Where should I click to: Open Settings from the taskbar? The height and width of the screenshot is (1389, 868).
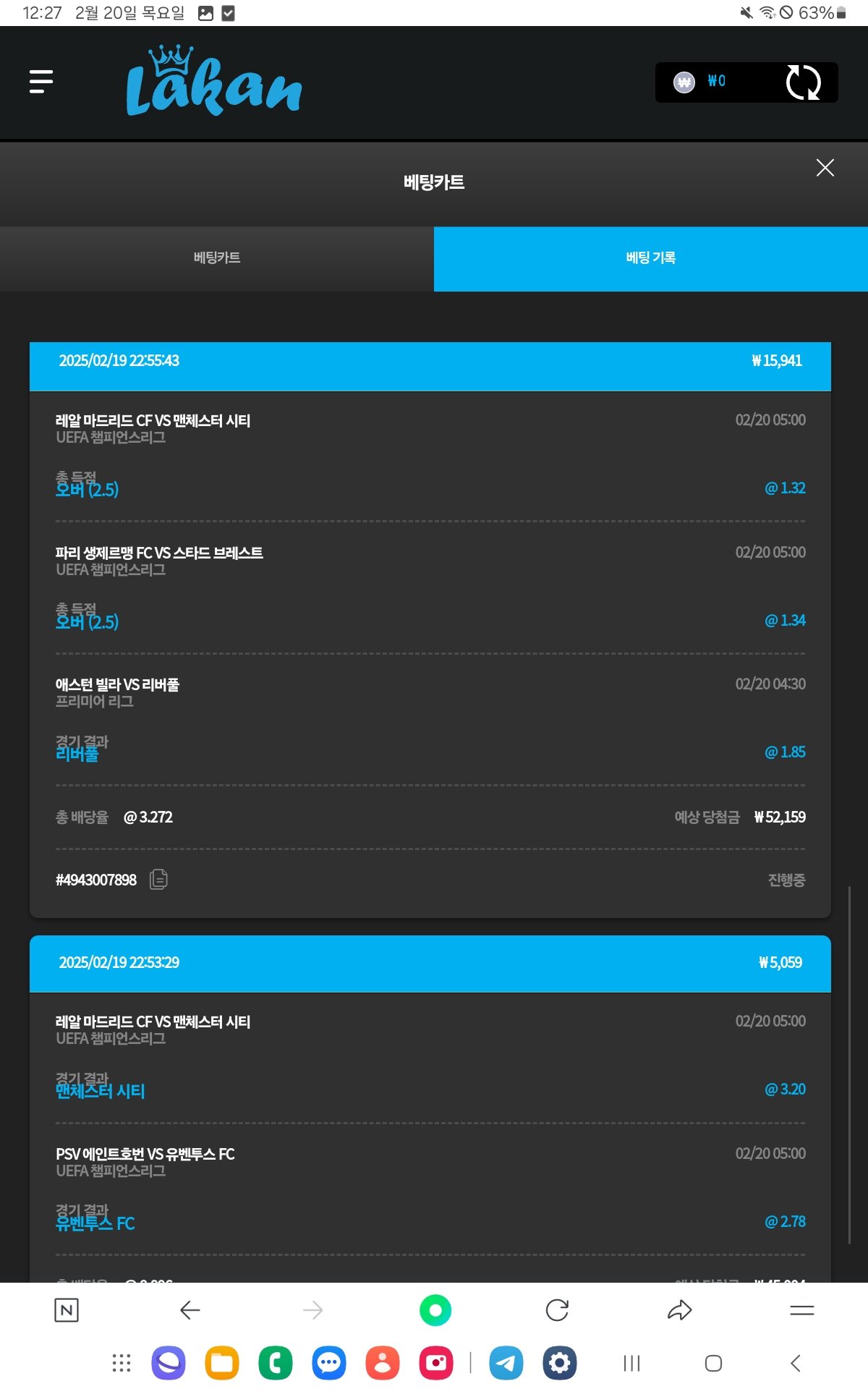pyautogui.click(x=560, y=1364)
